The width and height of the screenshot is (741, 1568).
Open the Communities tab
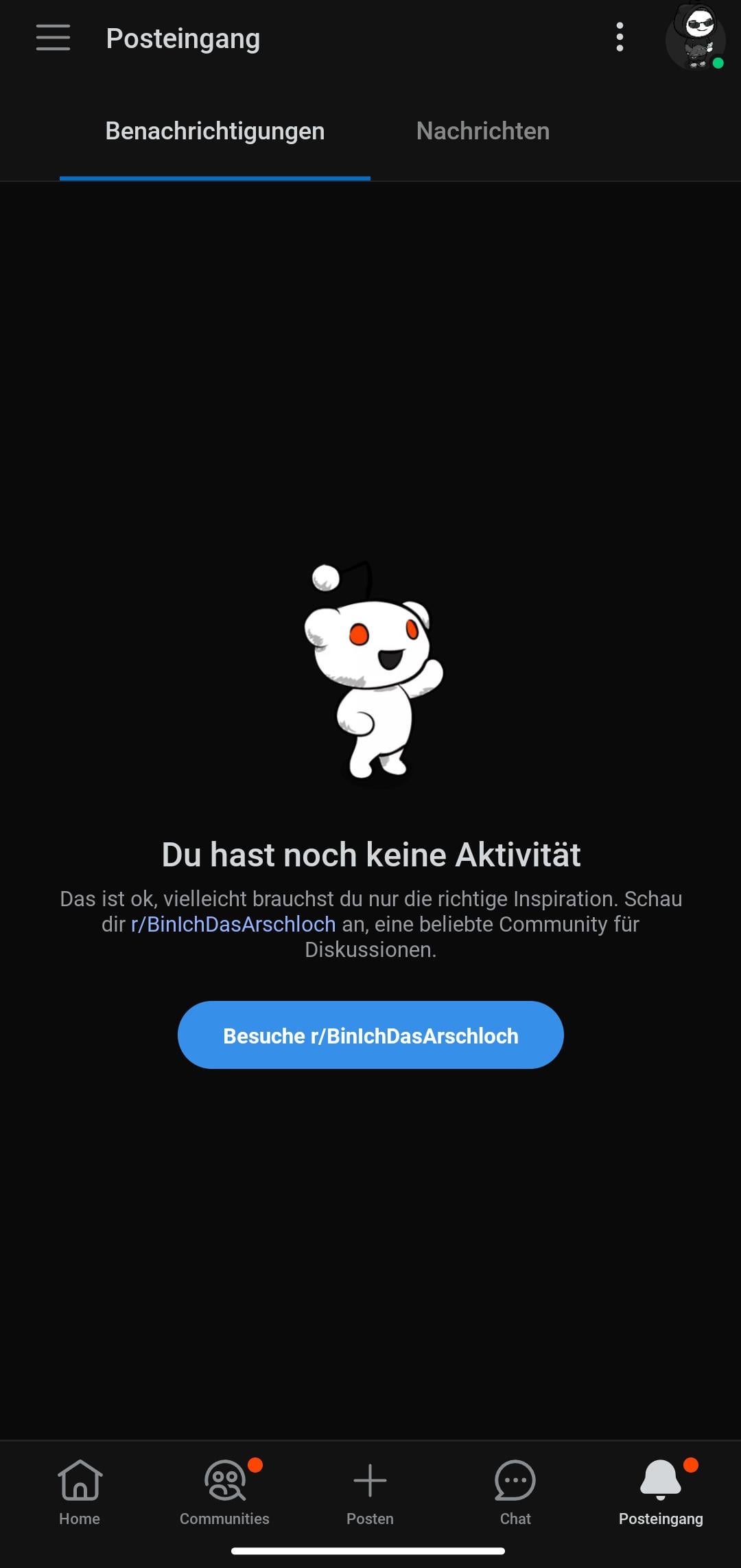(x=224, y=1491)
